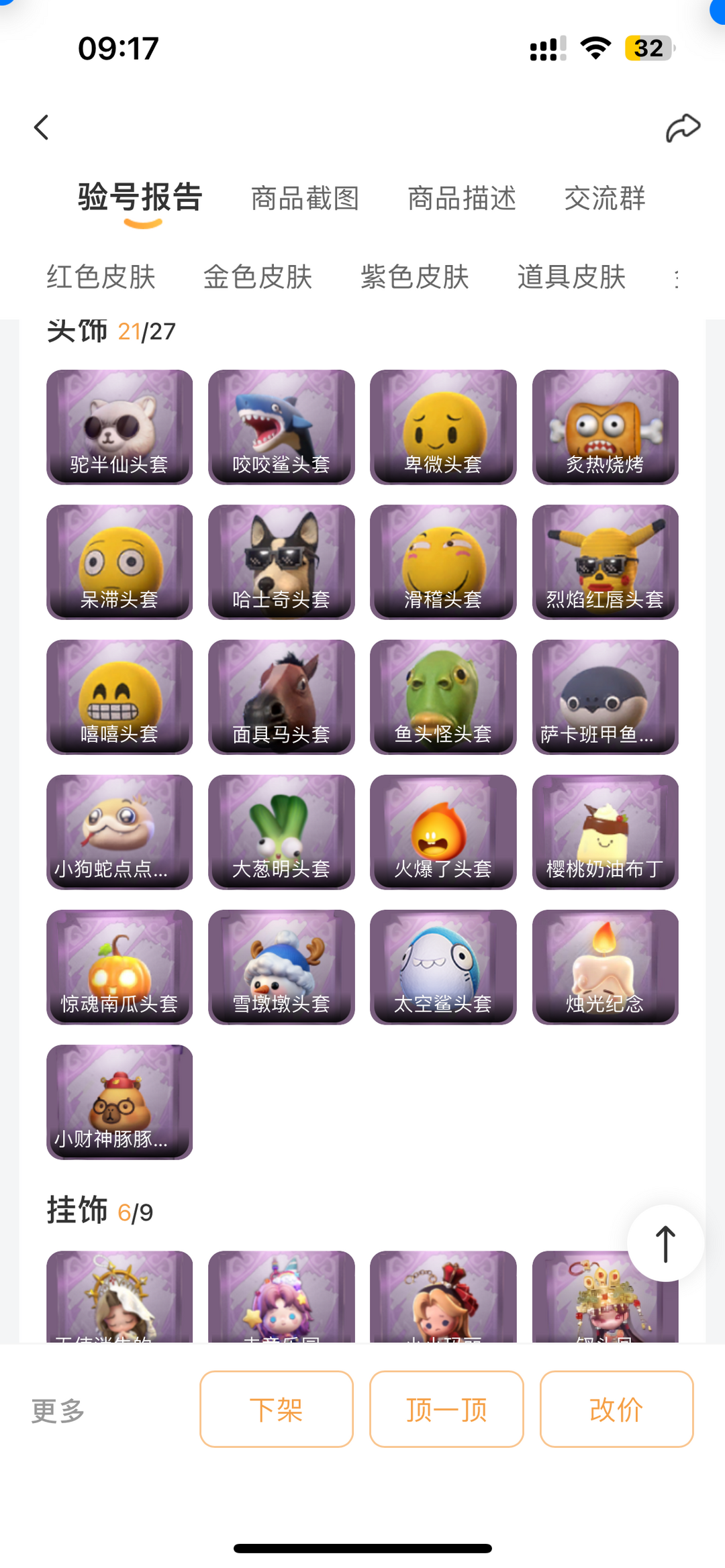The image size is (725, 1568).
Task: Go back using the back arrow
Action: [x=42, y=127]
